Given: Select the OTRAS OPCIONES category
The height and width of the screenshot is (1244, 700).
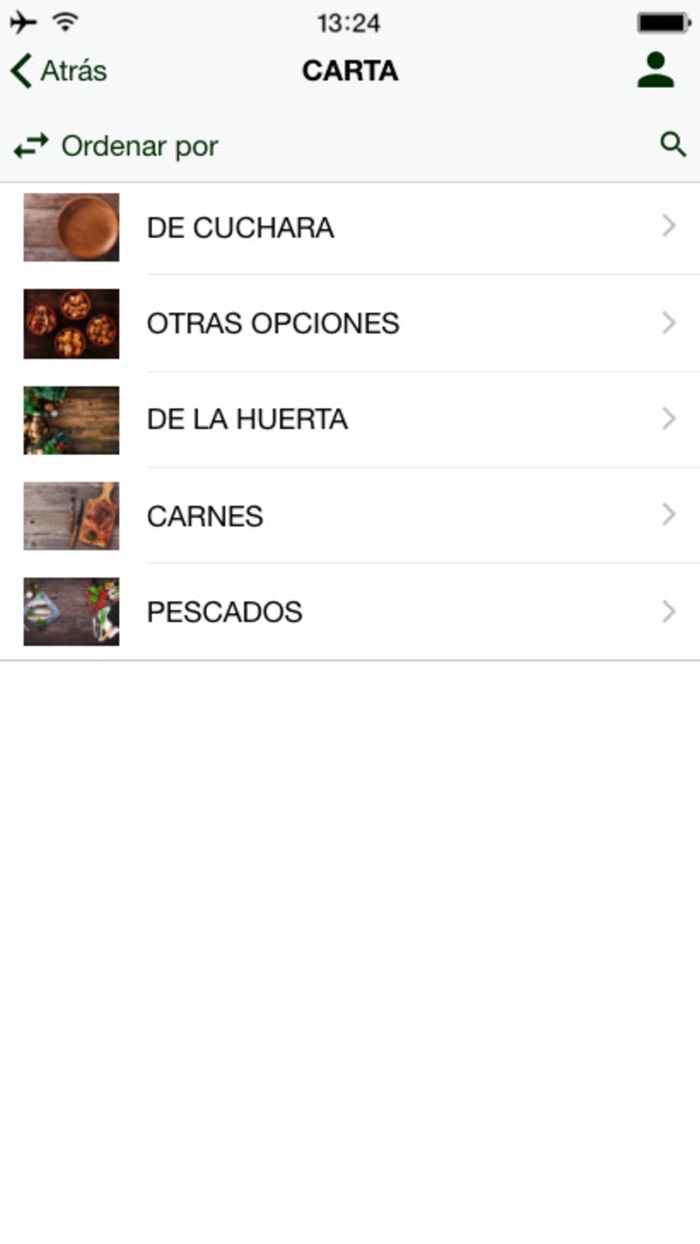Looking at the screenshot, I should click(350, 324).
